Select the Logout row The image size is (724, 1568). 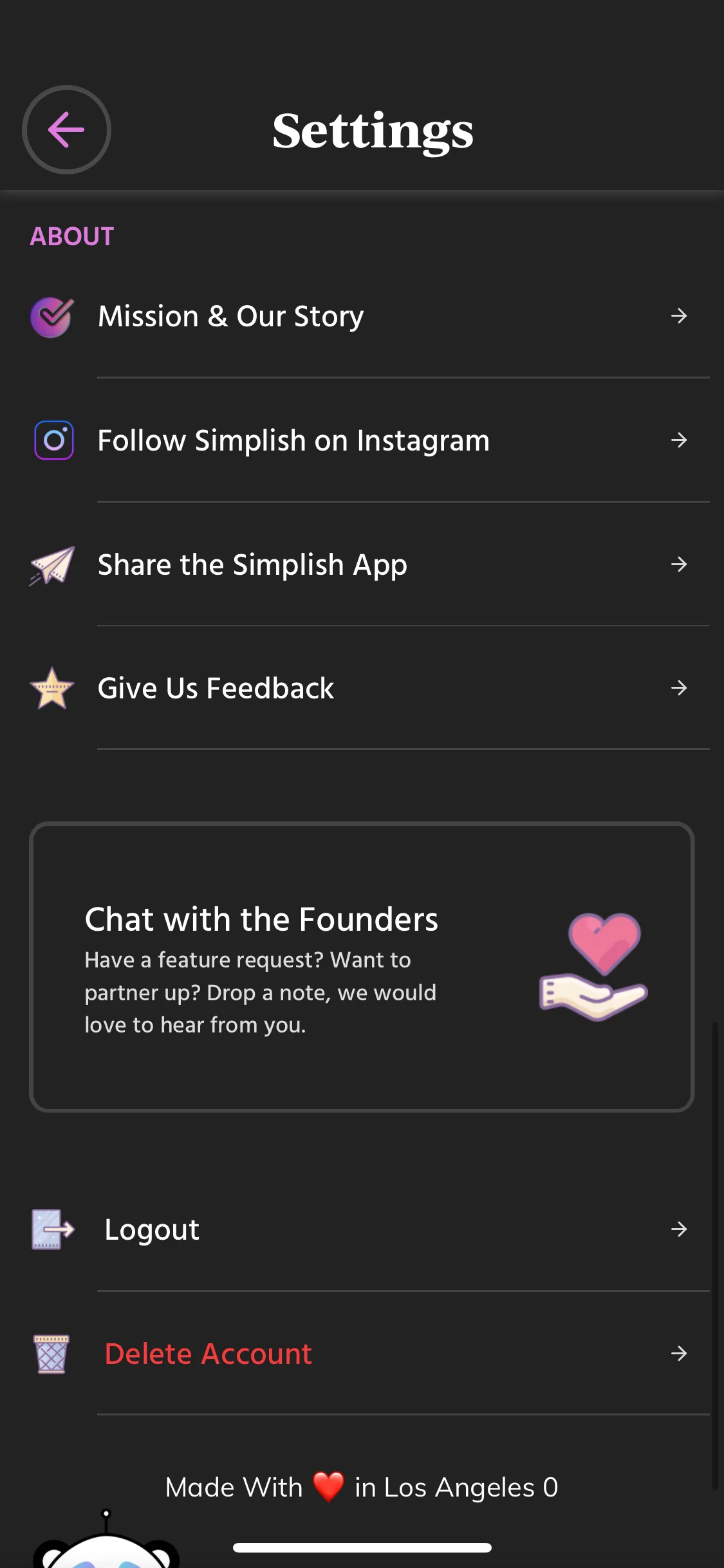(x=360, y=1230)
